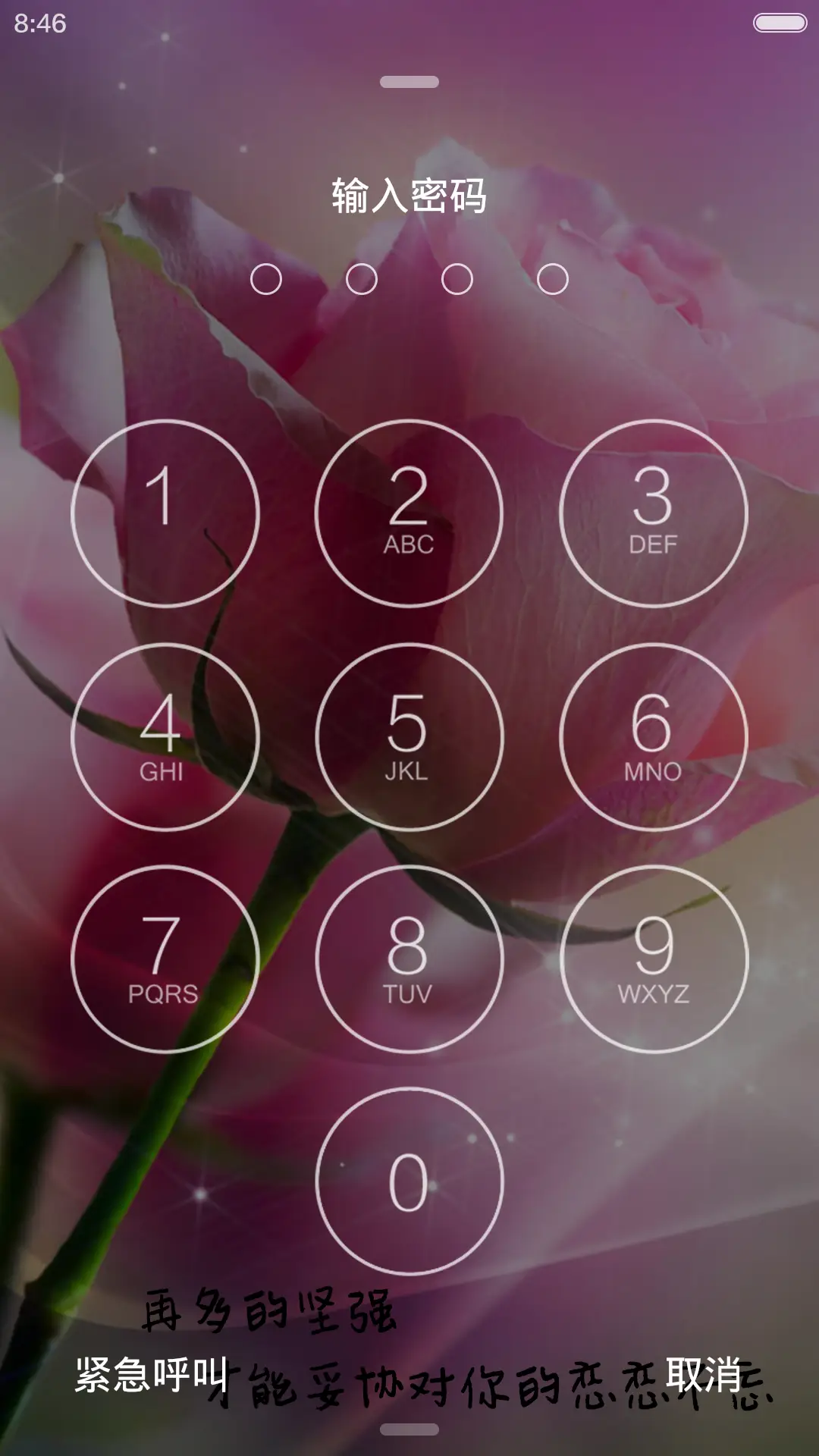Viewport: 819px width, 1456px height.
Task: Hit the 5 JKL key
Action: (x=409, y=736)
